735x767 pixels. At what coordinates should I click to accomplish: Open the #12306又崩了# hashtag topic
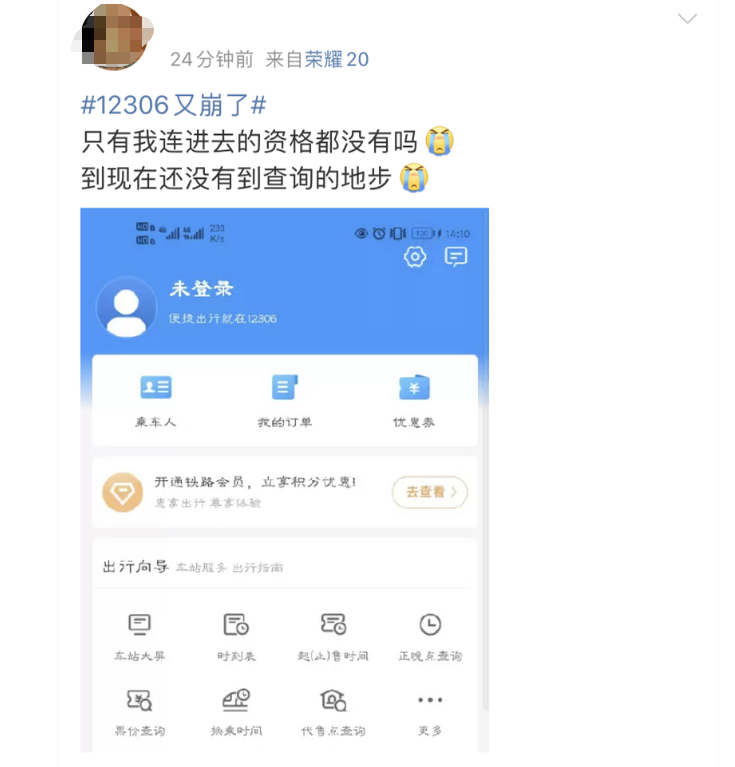click(173, 105)
